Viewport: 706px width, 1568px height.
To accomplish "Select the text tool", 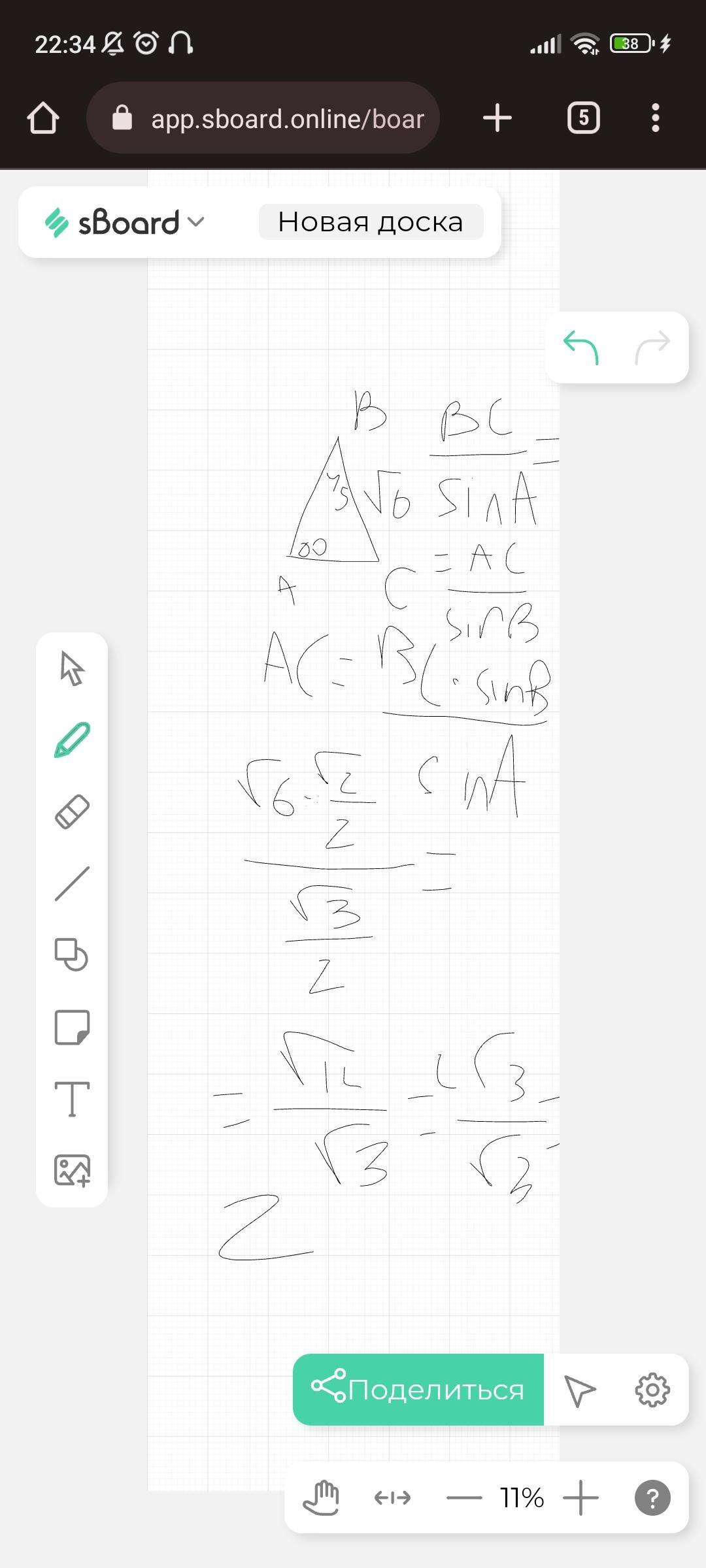I will [x=72, y=1099].
